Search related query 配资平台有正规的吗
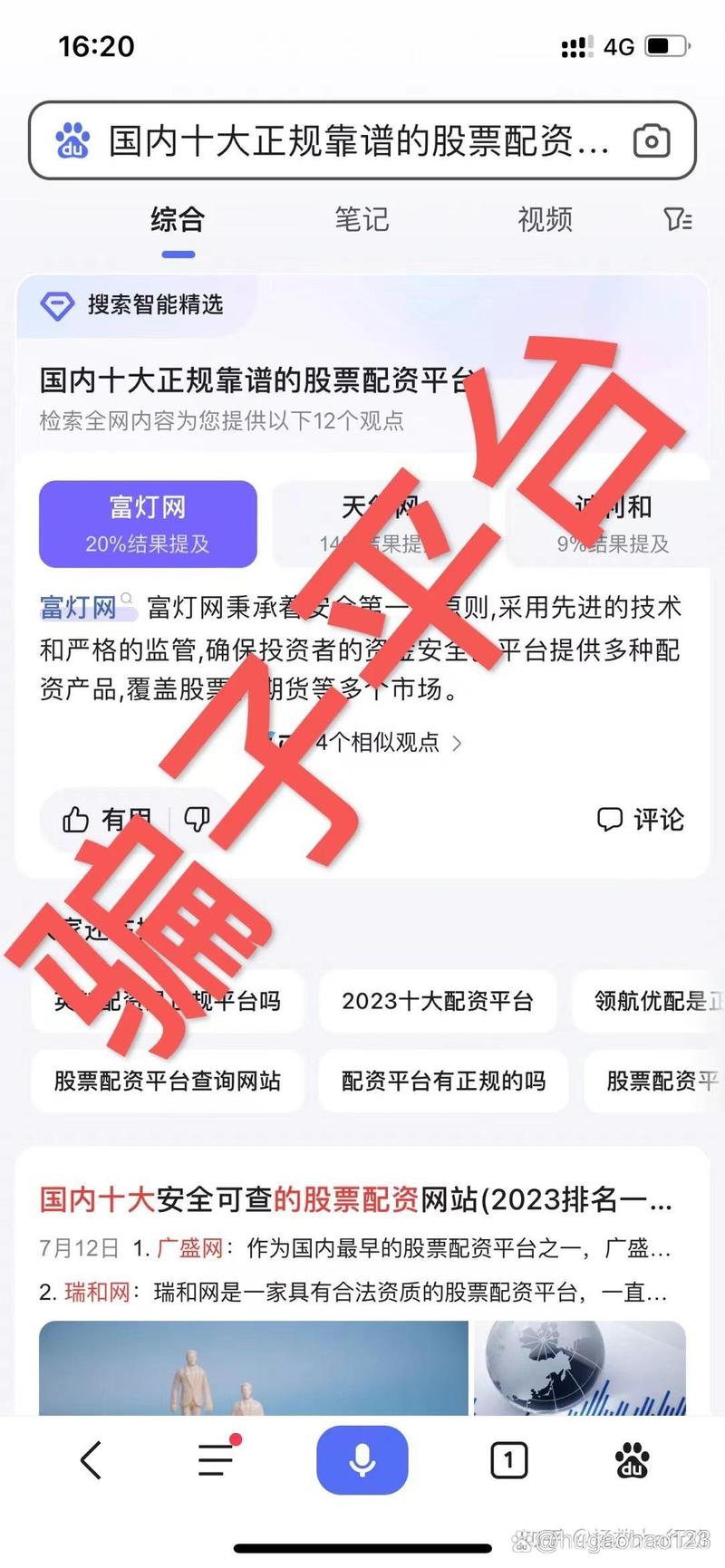This screenshot has height=1568, width=725. click(443, 1081)
